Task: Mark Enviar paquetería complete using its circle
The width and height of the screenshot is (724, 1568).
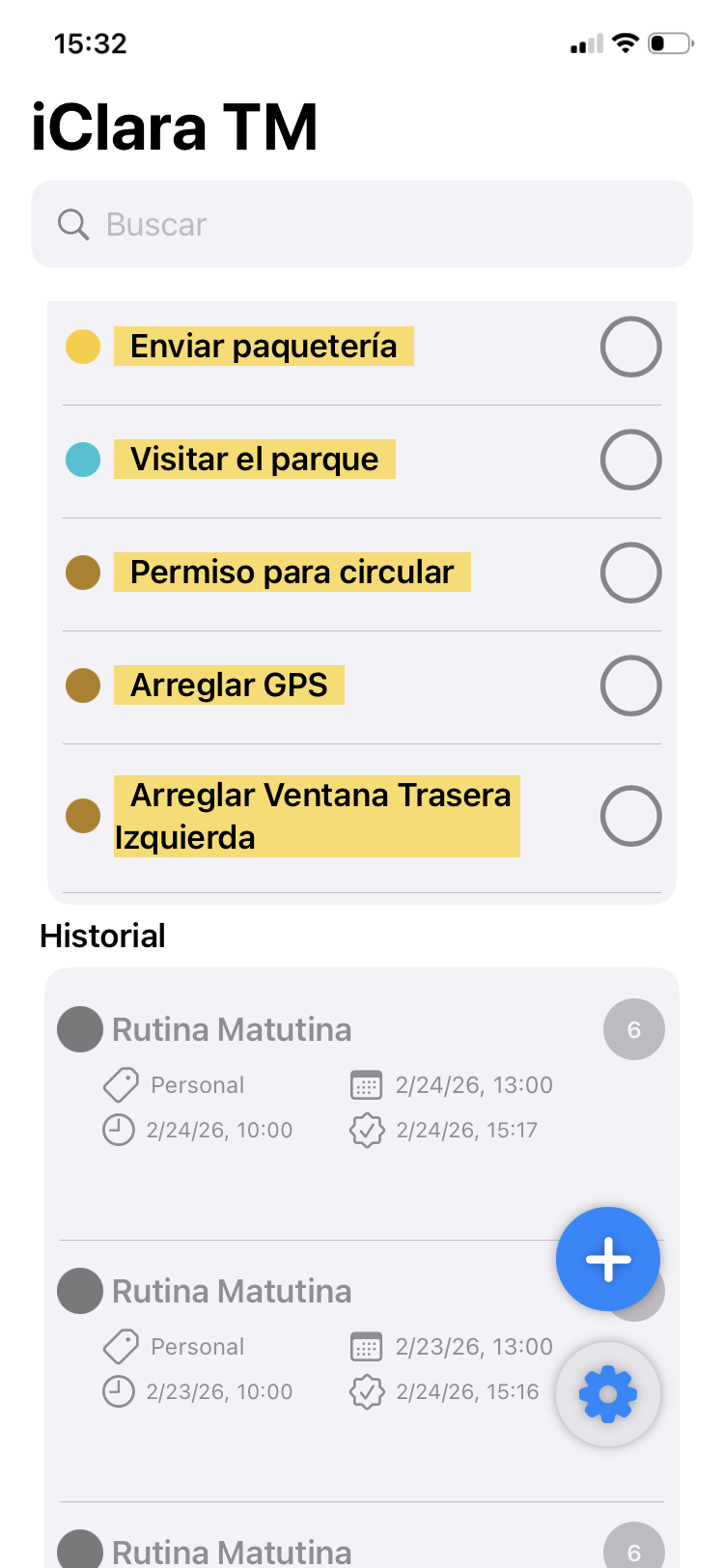Action: pos(630,347)
